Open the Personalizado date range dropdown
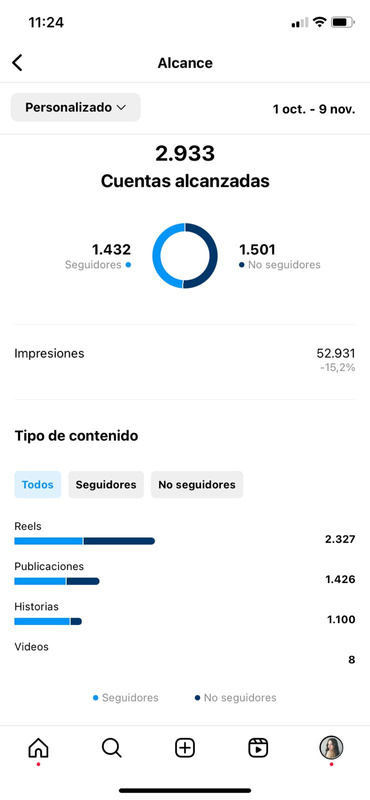 click(x=76, y=107)
